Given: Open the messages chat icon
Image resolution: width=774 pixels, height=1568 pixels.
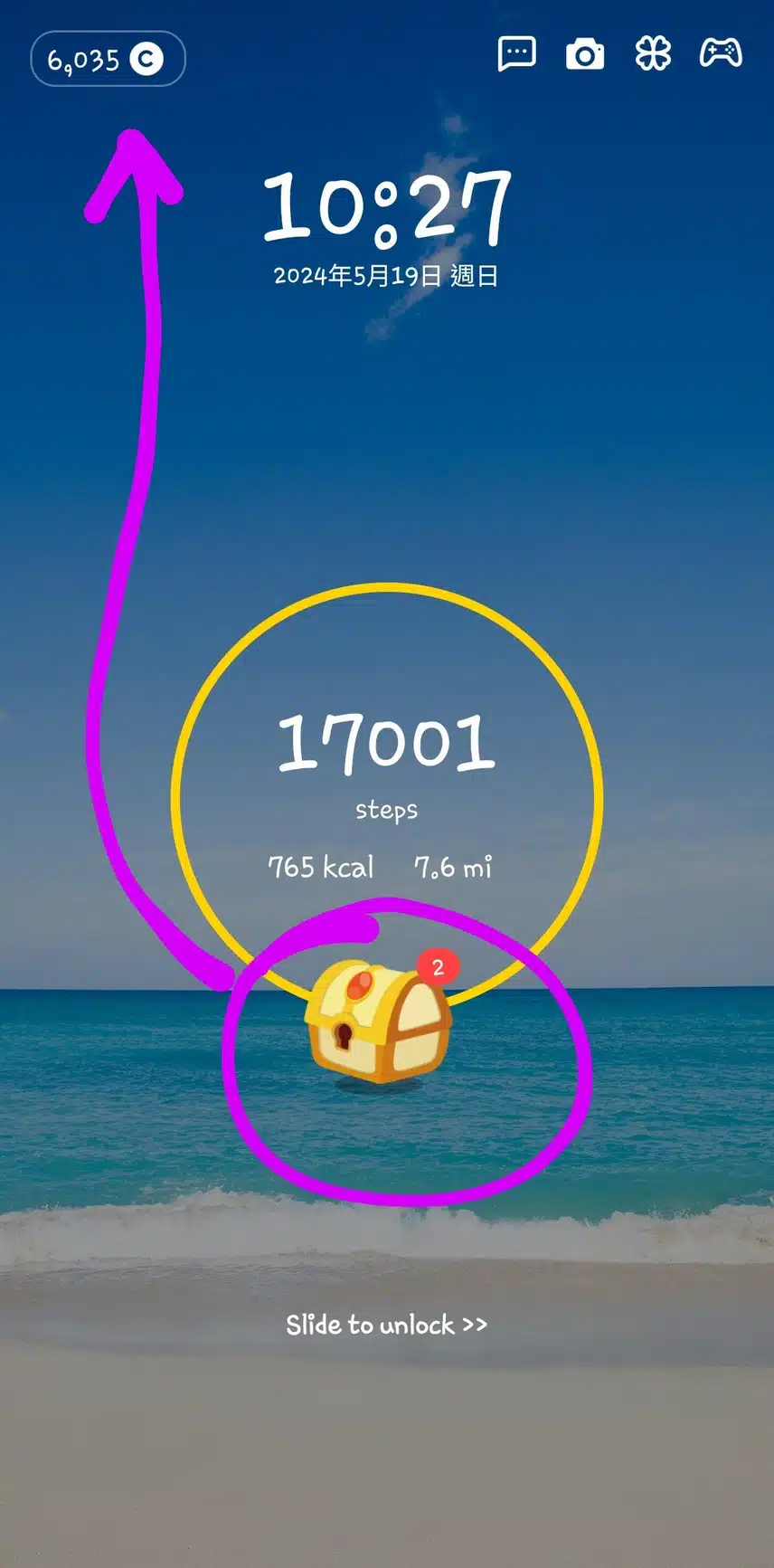Looking at the screenshot, I should point(516,54).
